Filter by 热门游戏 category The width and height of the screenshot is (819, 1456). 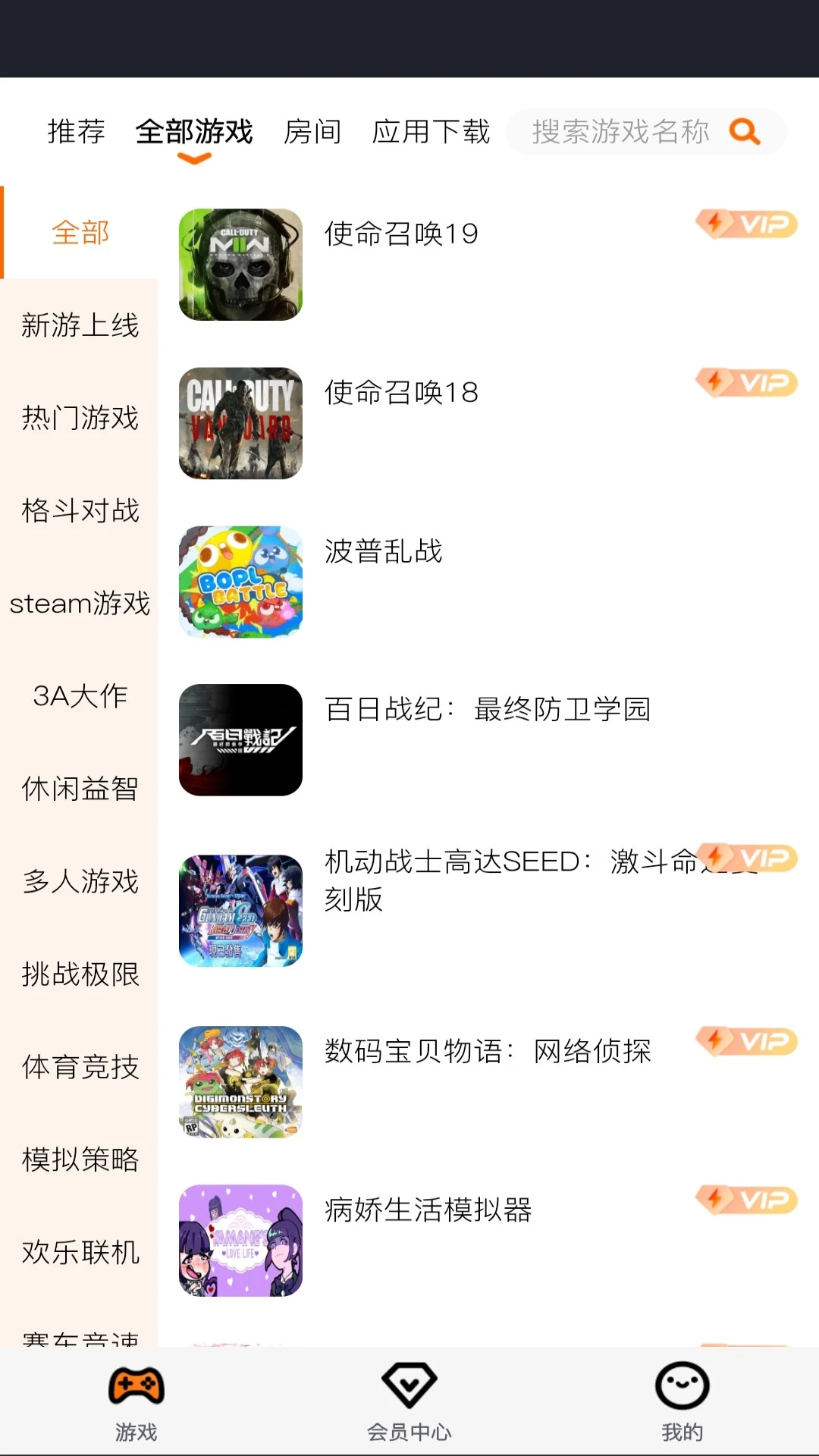coord(80,418)
